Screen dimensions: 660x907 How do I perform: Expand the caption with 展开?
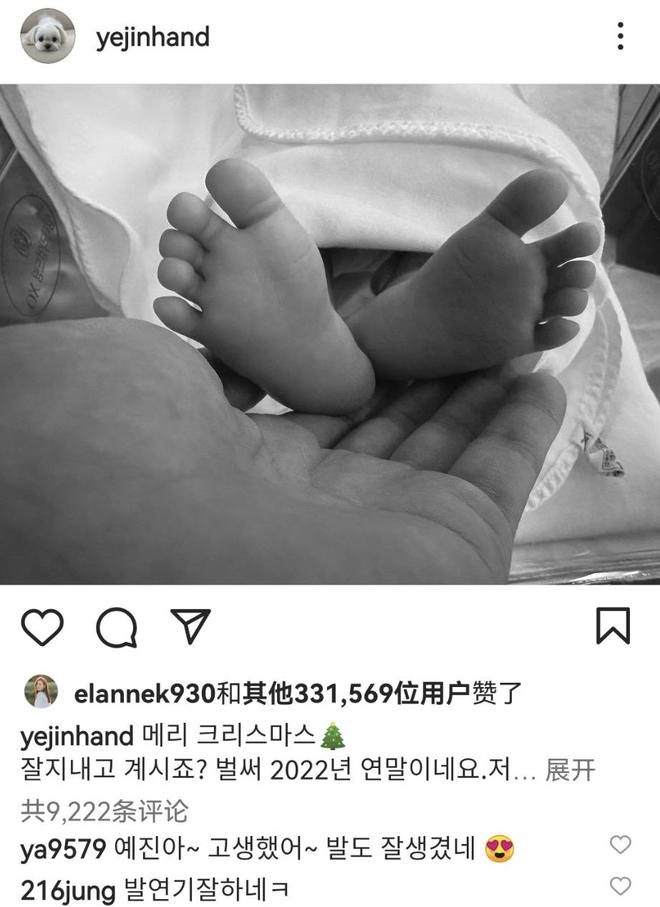tap(574, 769)
